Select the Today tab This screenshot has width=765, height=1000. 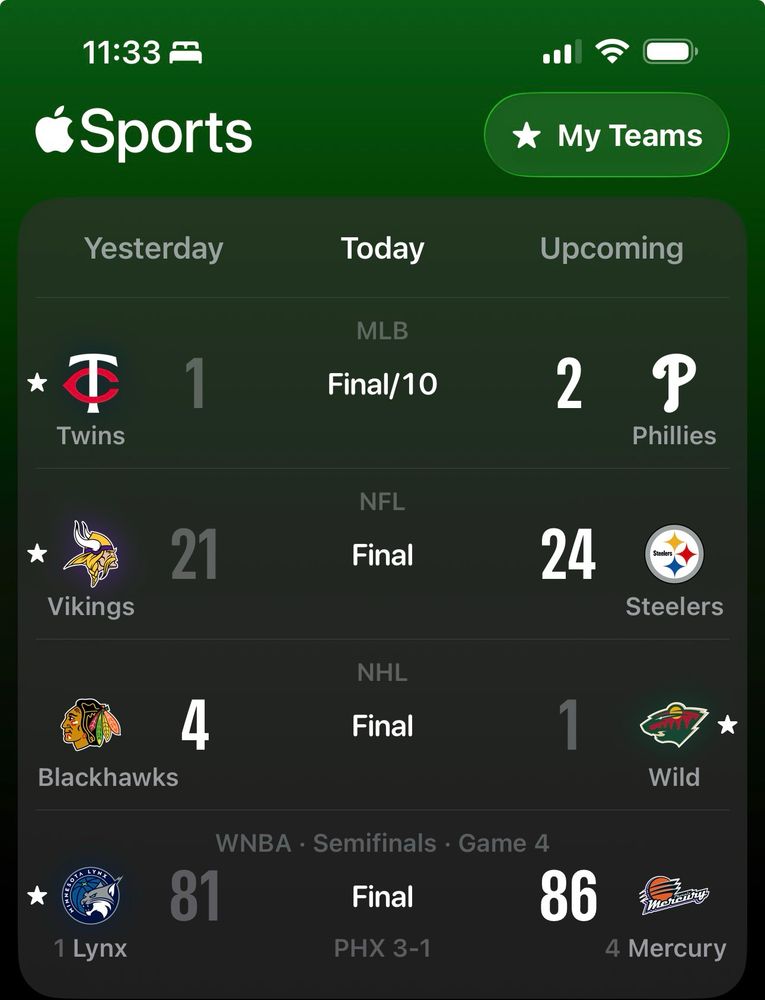tap(382, 248)
